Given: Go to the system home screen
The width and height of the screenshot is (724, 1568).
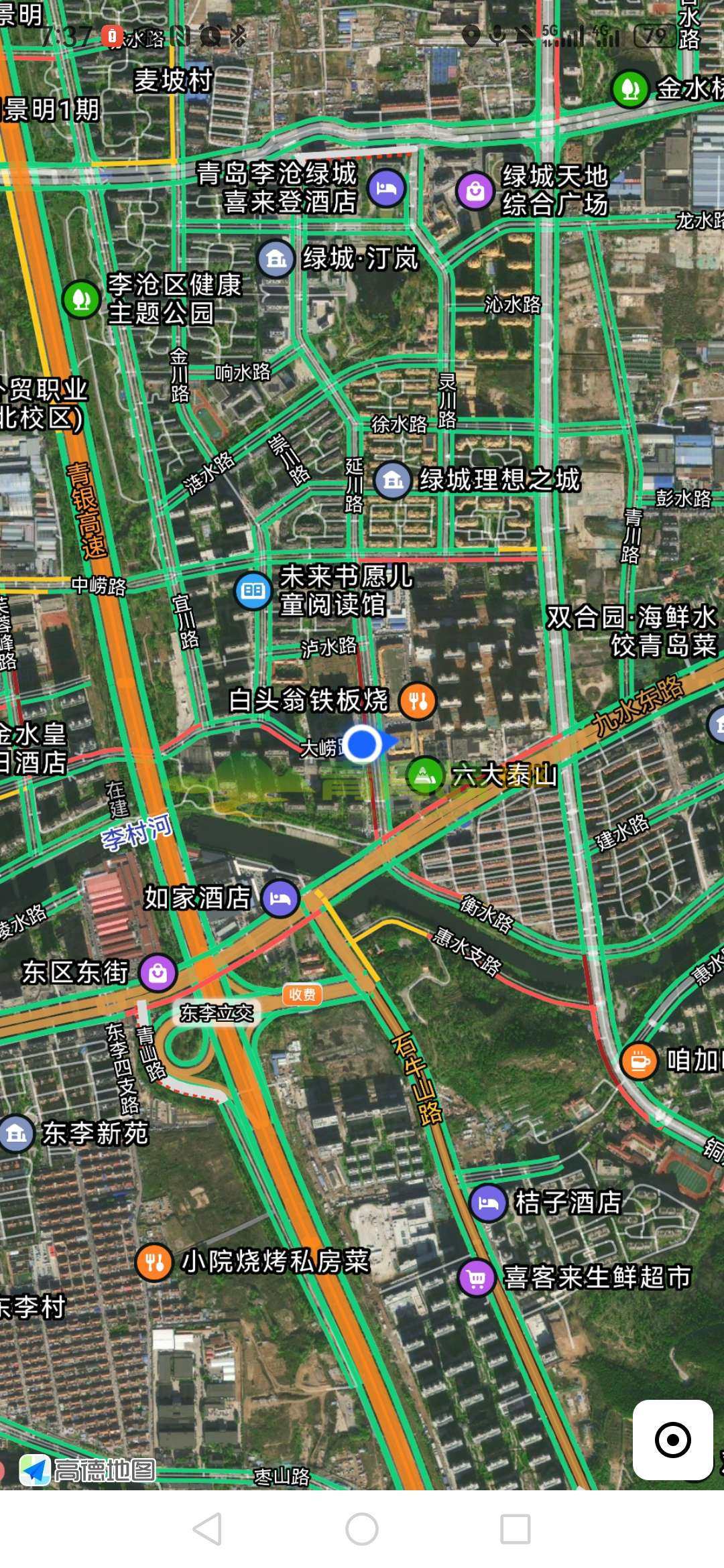Looking at the screenshot, I should (362, 1529).
